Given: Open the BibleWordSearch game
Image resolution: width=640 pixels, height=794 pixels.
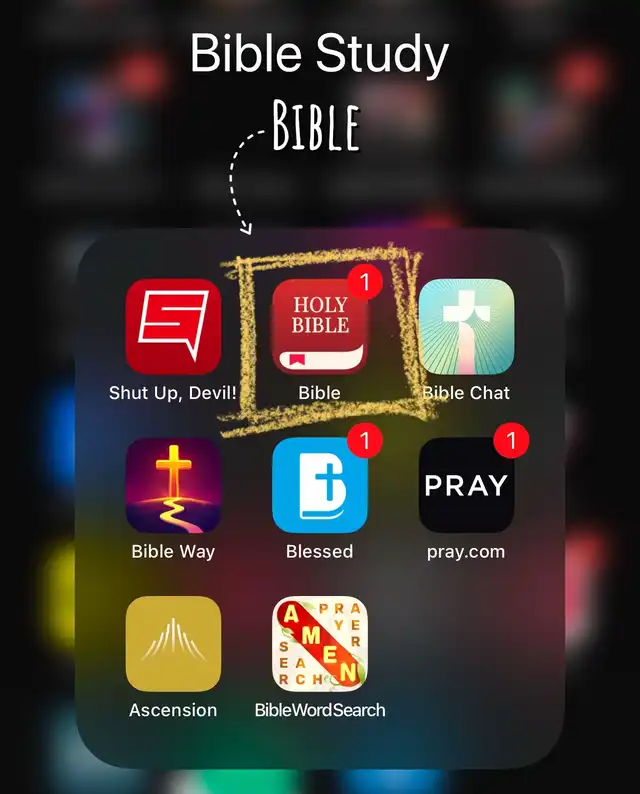Looking at the screenshot, I should pyautogui.click(x=320, y=644).
